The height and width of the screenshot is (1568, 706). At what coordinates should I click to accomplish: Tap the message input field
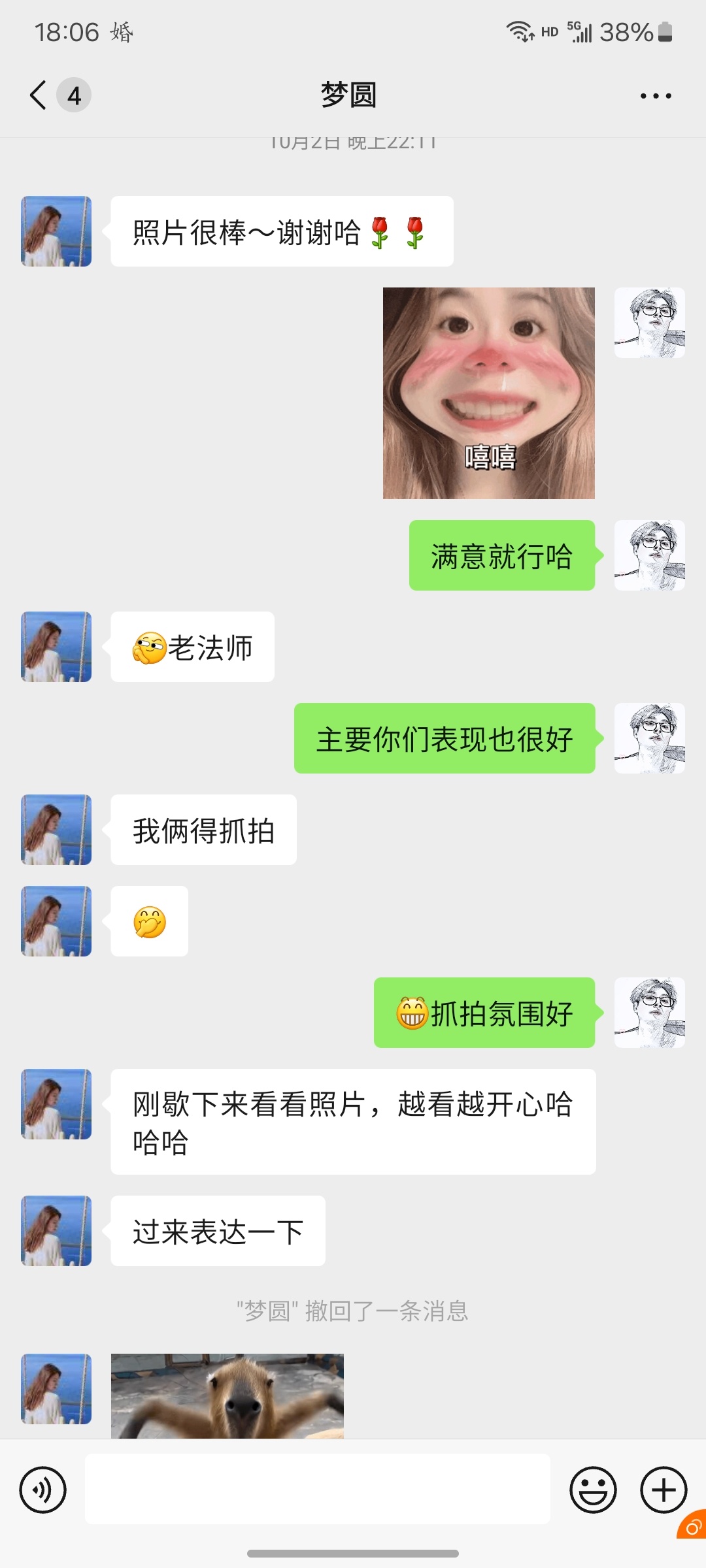click(x=317, y=1489)
